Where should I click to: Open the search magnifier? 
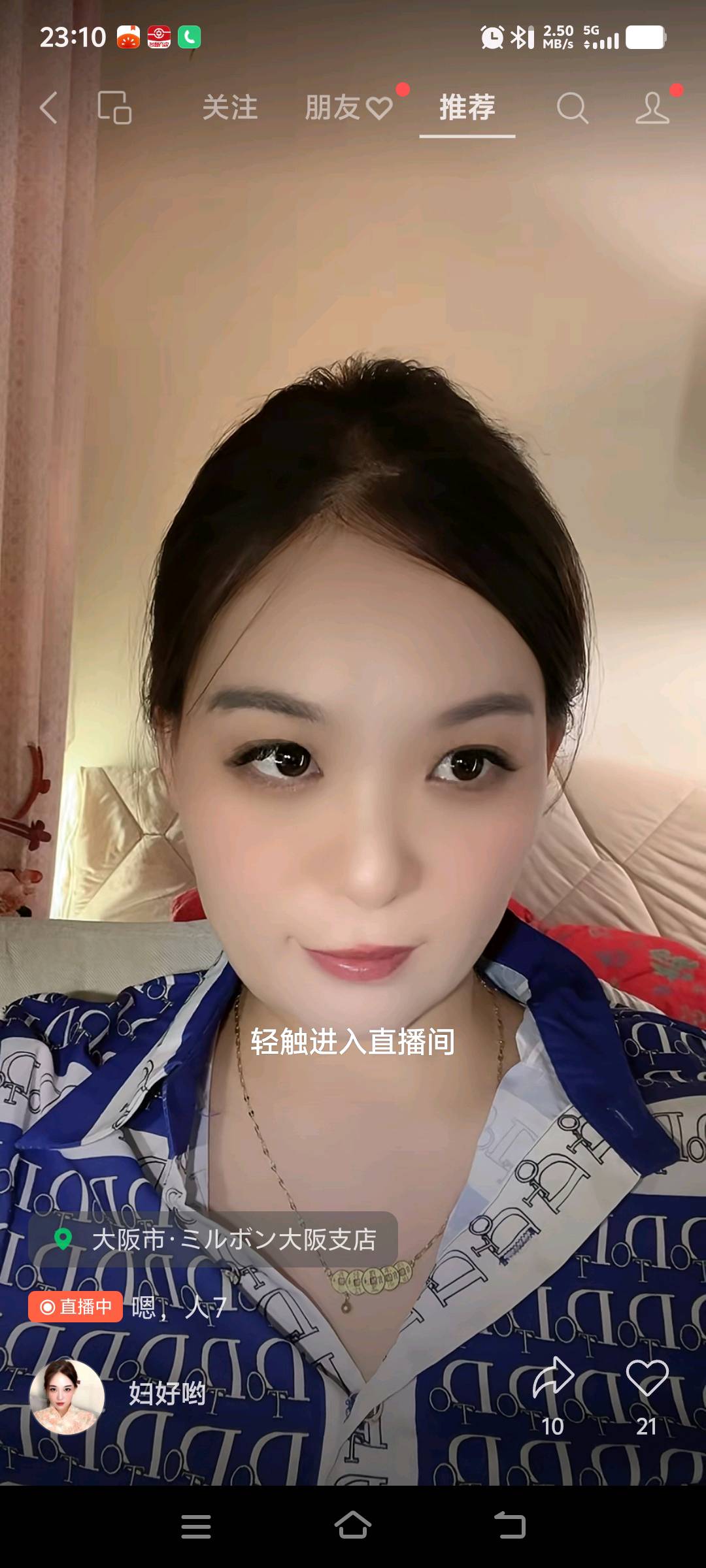pos(572,108)
